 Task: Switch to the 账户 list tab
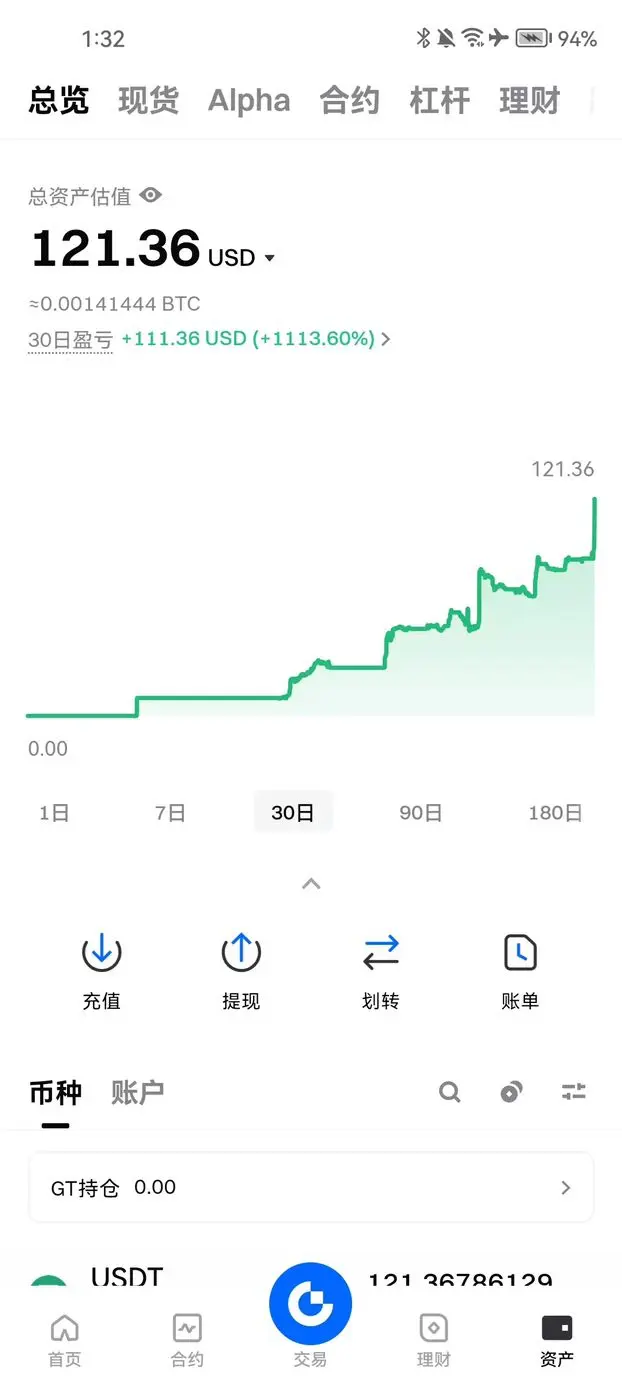click(137, 1092)
